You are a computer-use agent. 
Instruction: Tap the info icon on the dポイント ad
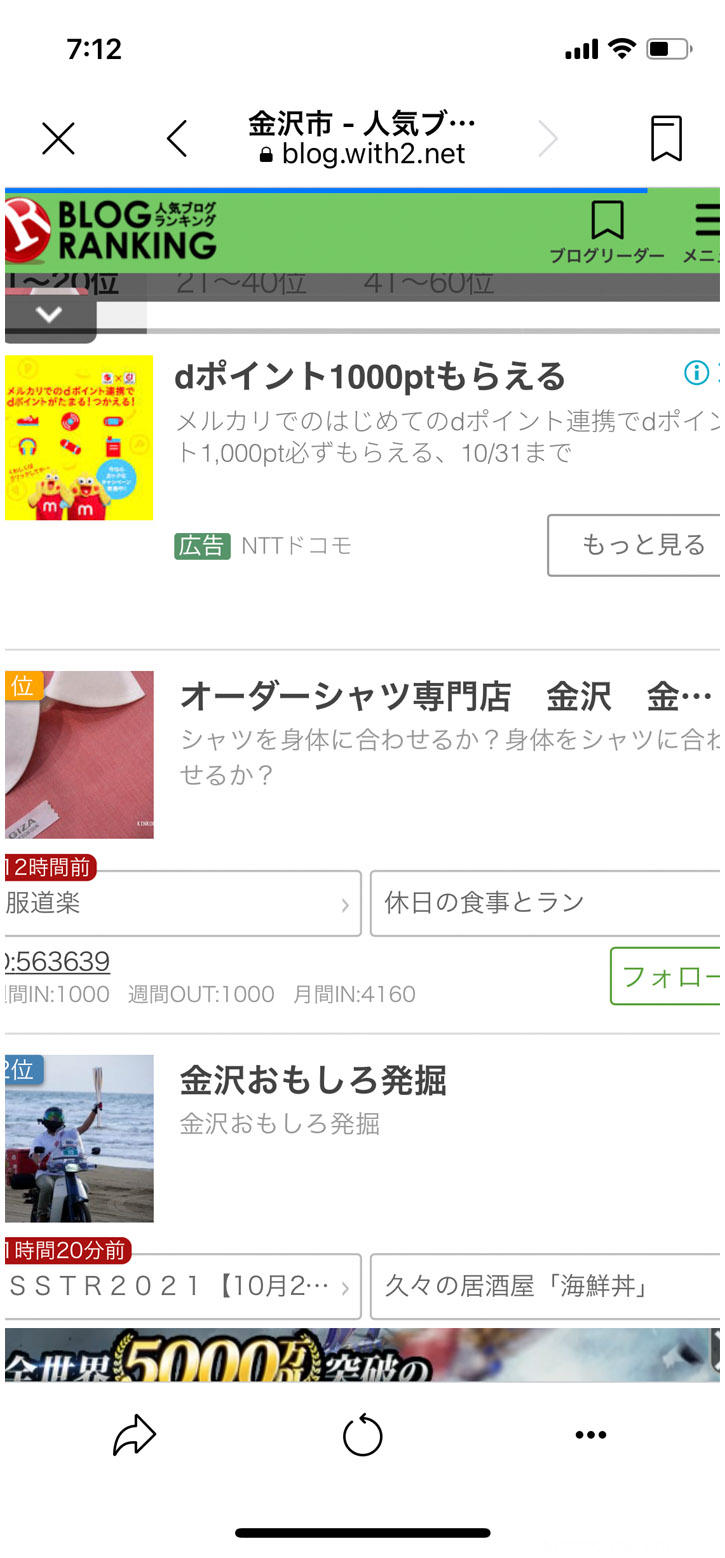[695, 373]
